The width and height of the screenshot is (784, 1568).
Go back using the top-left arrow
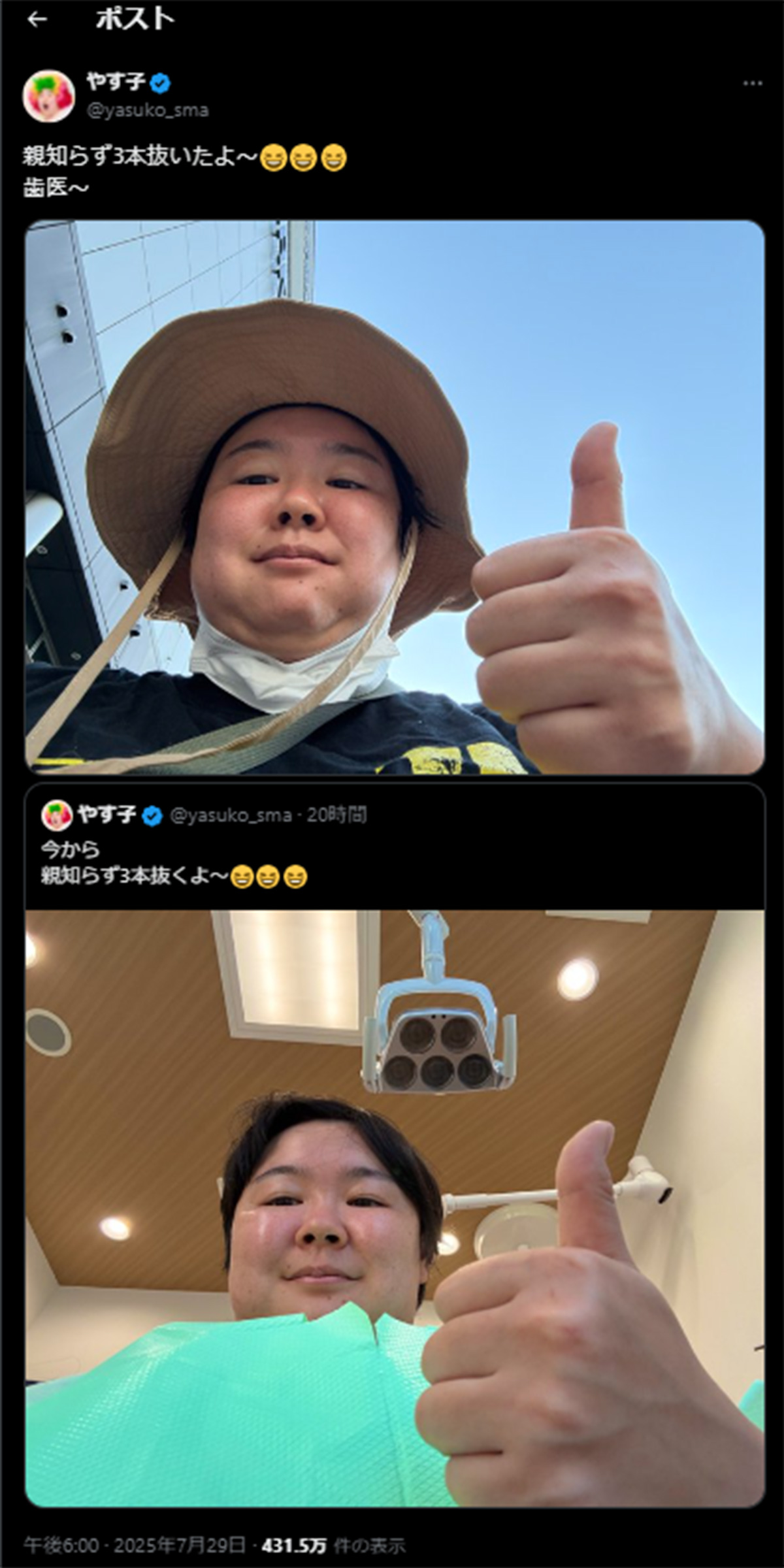point(37,20)
